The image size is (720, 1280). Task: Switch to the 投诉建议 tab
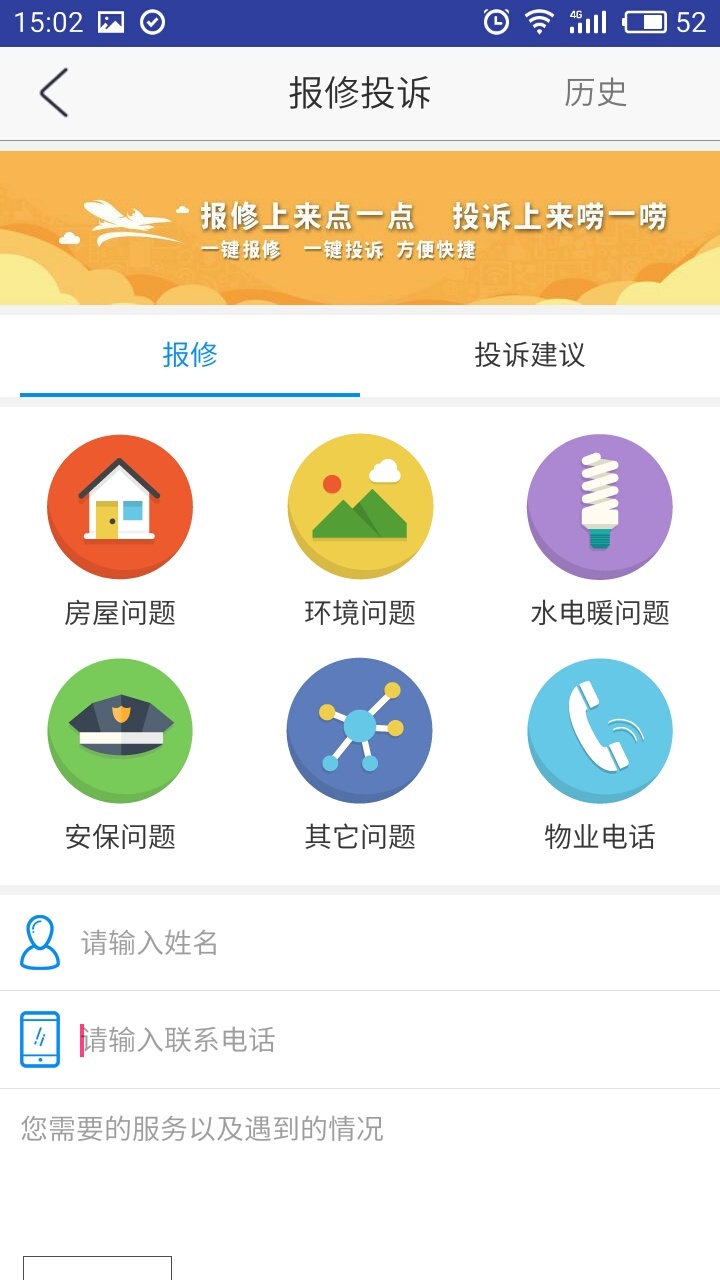tap(530, 355)
